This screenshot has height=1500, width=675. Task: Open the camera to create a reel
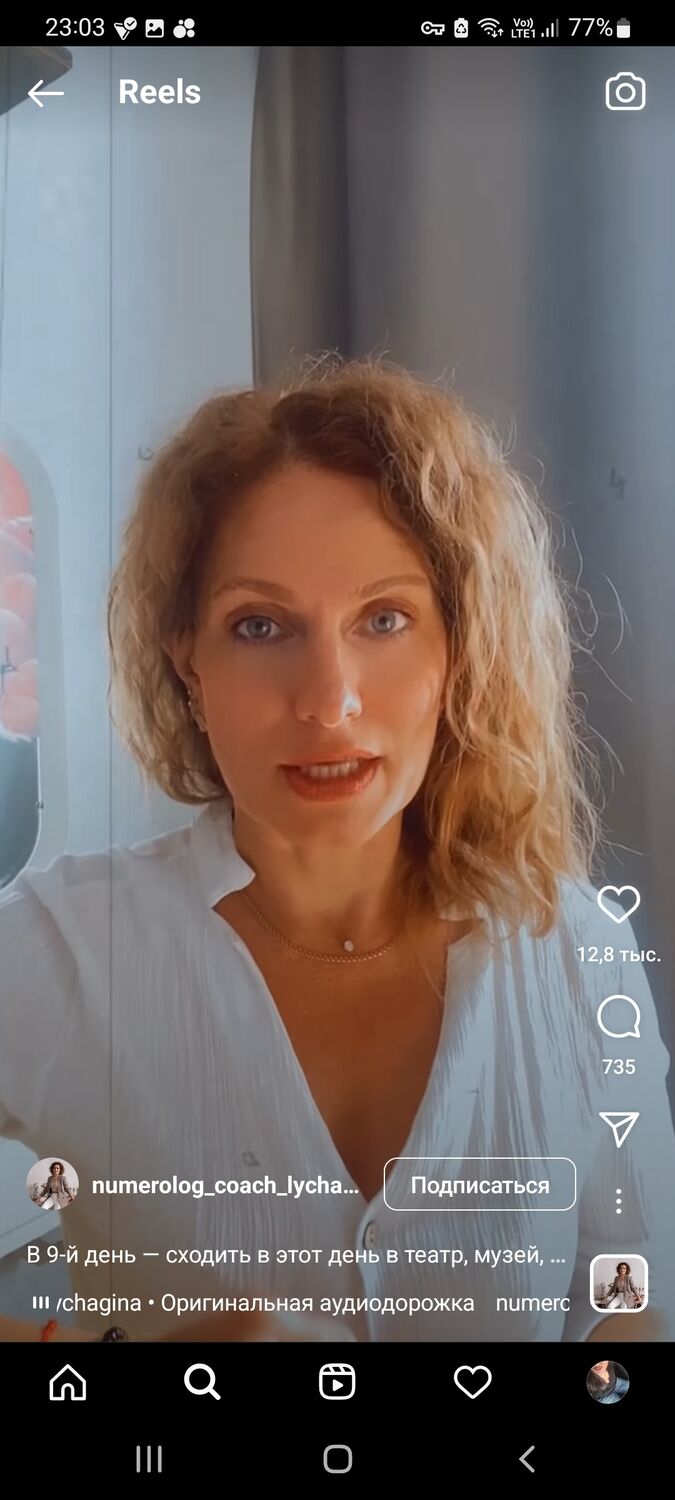tap(625, 92)
